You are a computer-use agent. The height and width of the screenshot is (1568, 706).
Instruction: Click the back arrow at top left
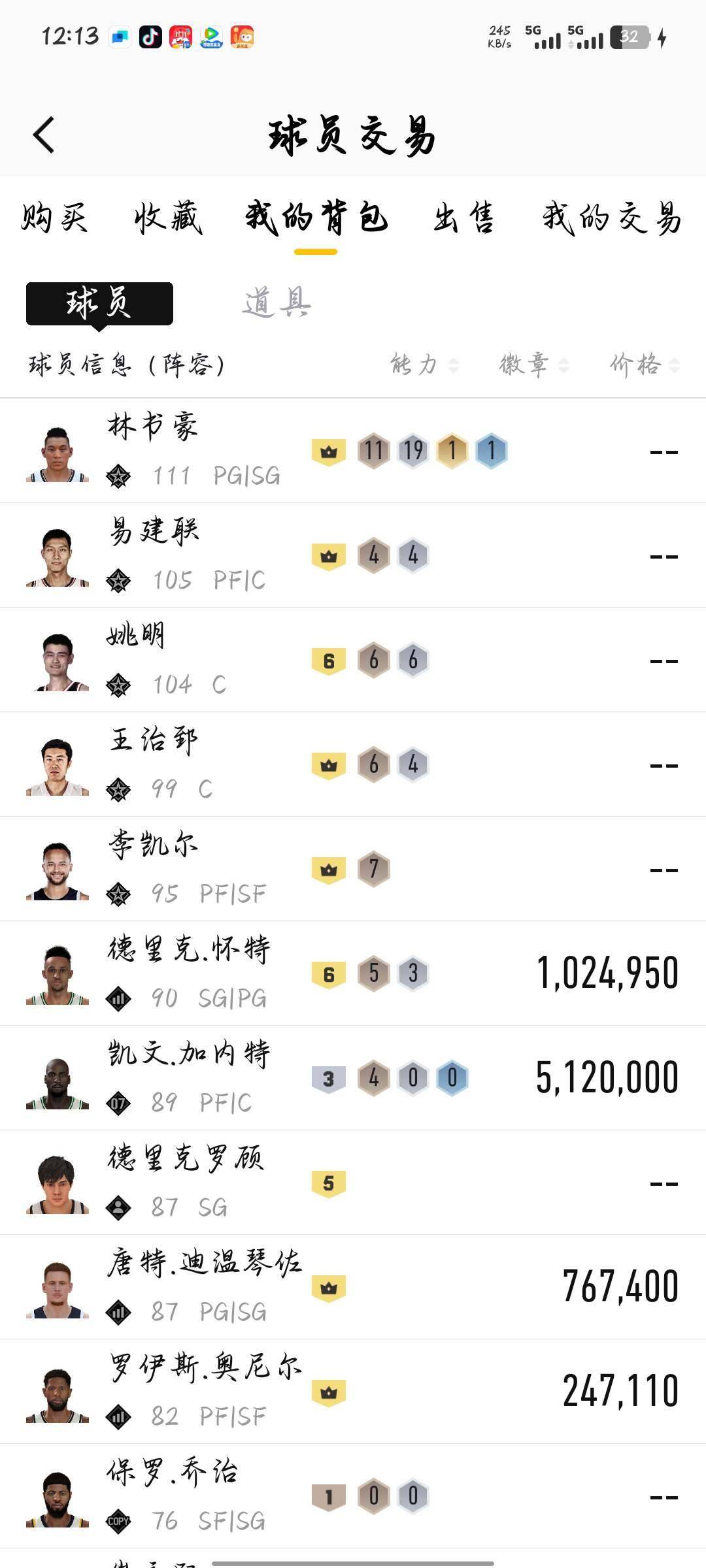coord(44,135)
